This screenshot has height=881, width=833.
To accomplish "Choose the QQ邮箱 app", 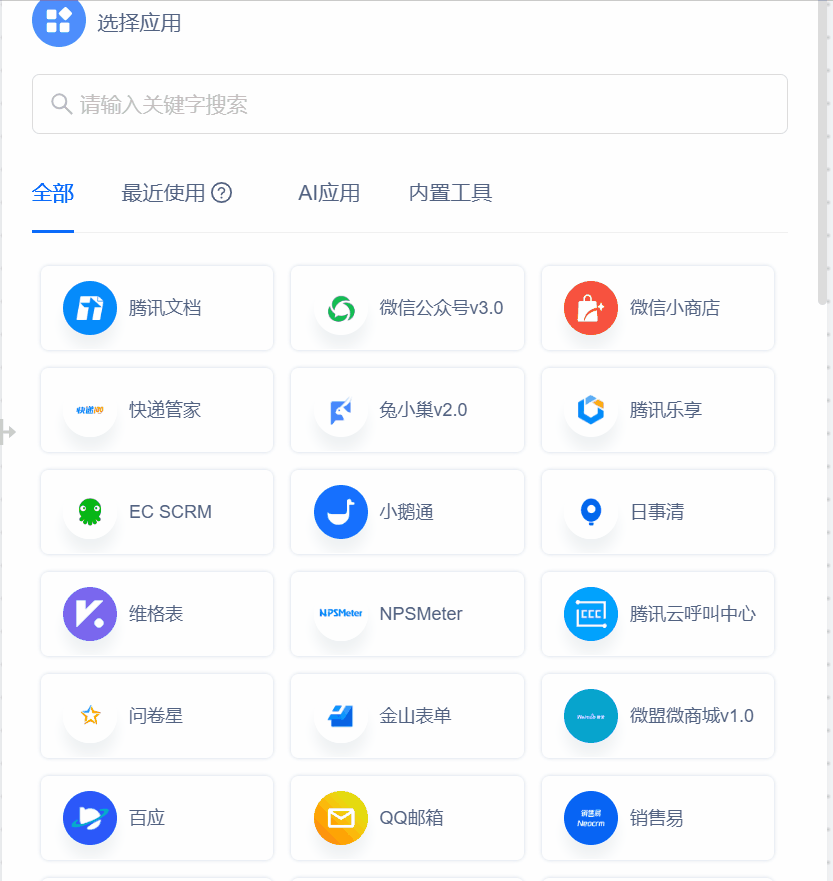I will [407, 818].
